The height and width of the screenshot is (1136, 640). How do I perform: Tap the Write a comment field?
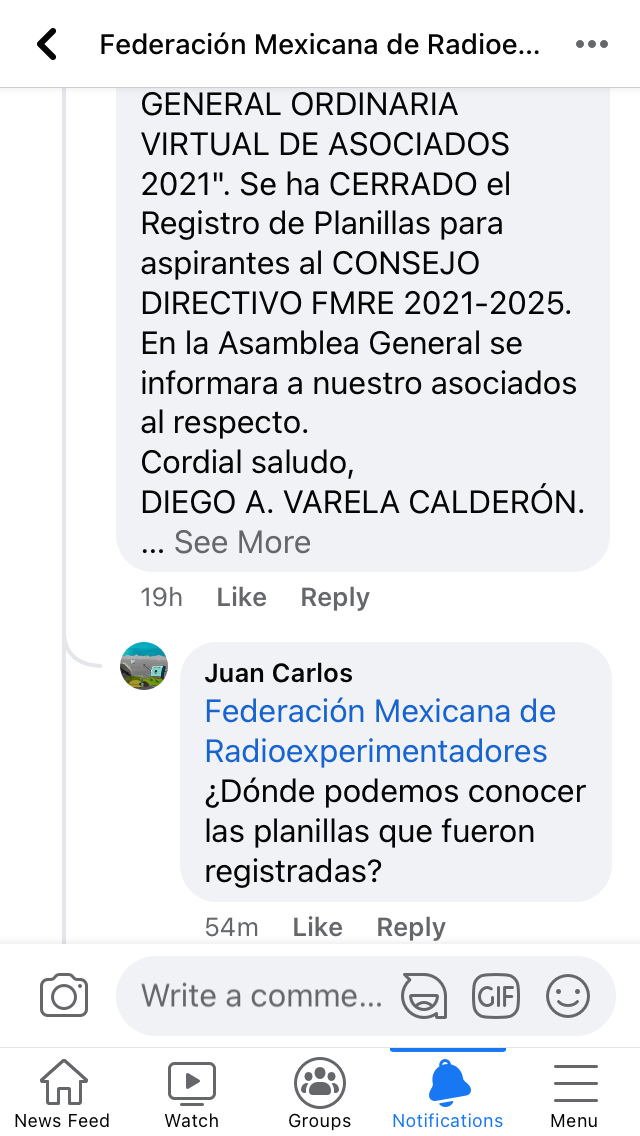pos(261,995)
